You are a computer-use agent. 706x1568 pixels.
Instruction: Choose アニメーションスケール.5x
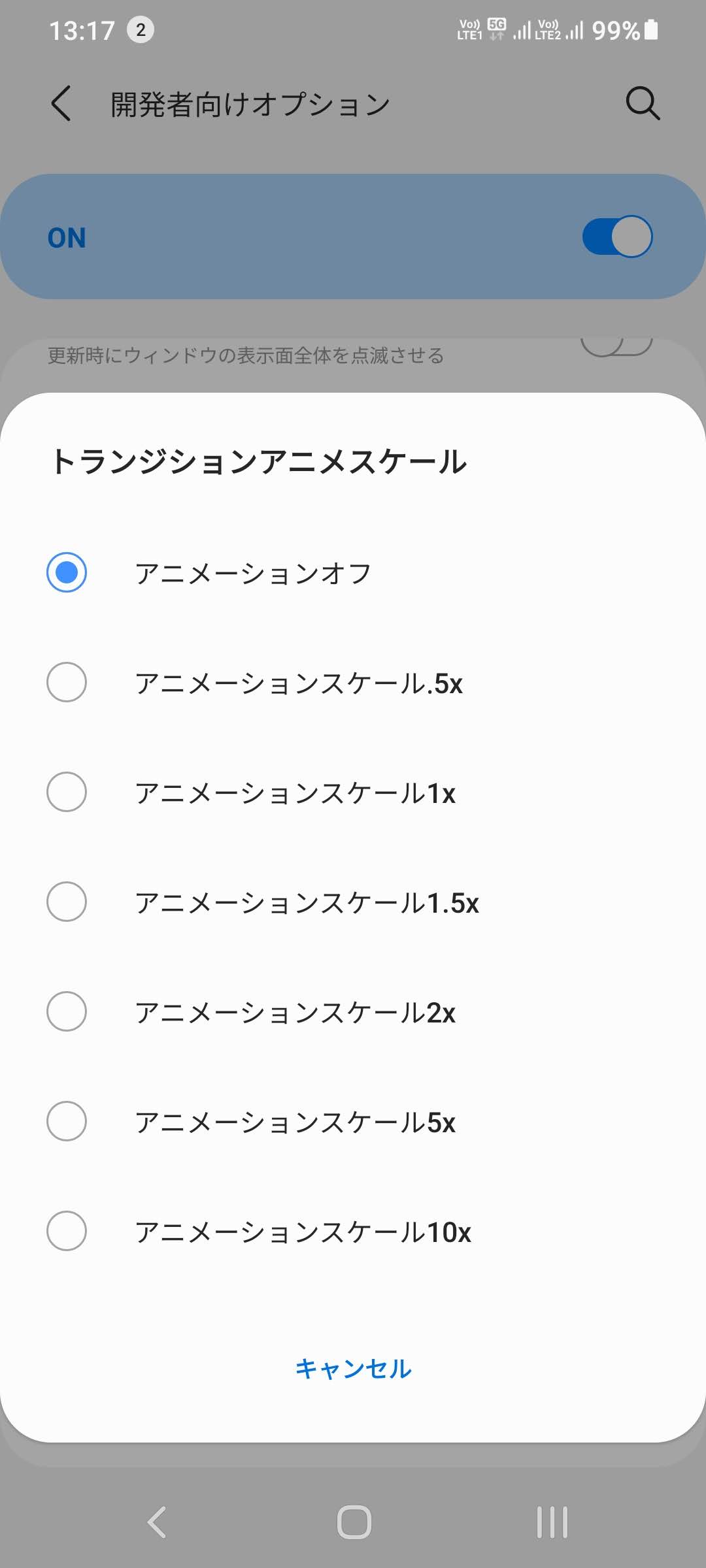[x=353, y=683]
